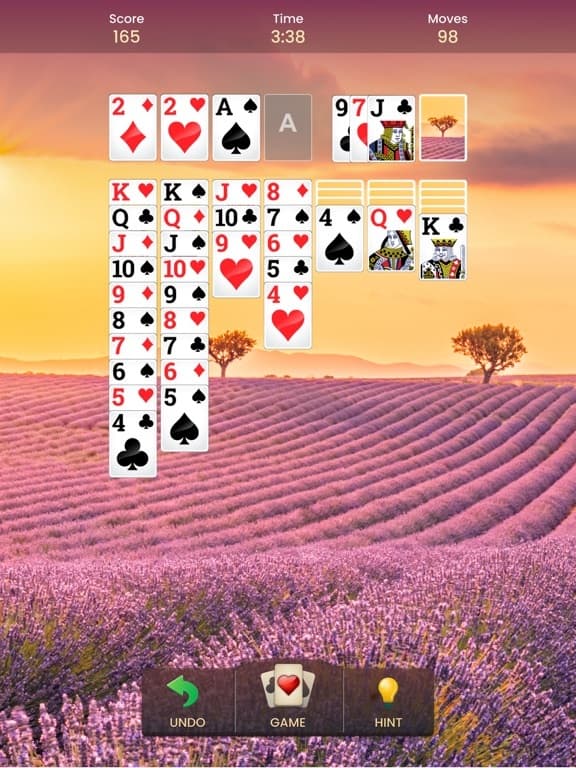Tap the 5 of spades card

pyautogui.click(x=185, y=418)
